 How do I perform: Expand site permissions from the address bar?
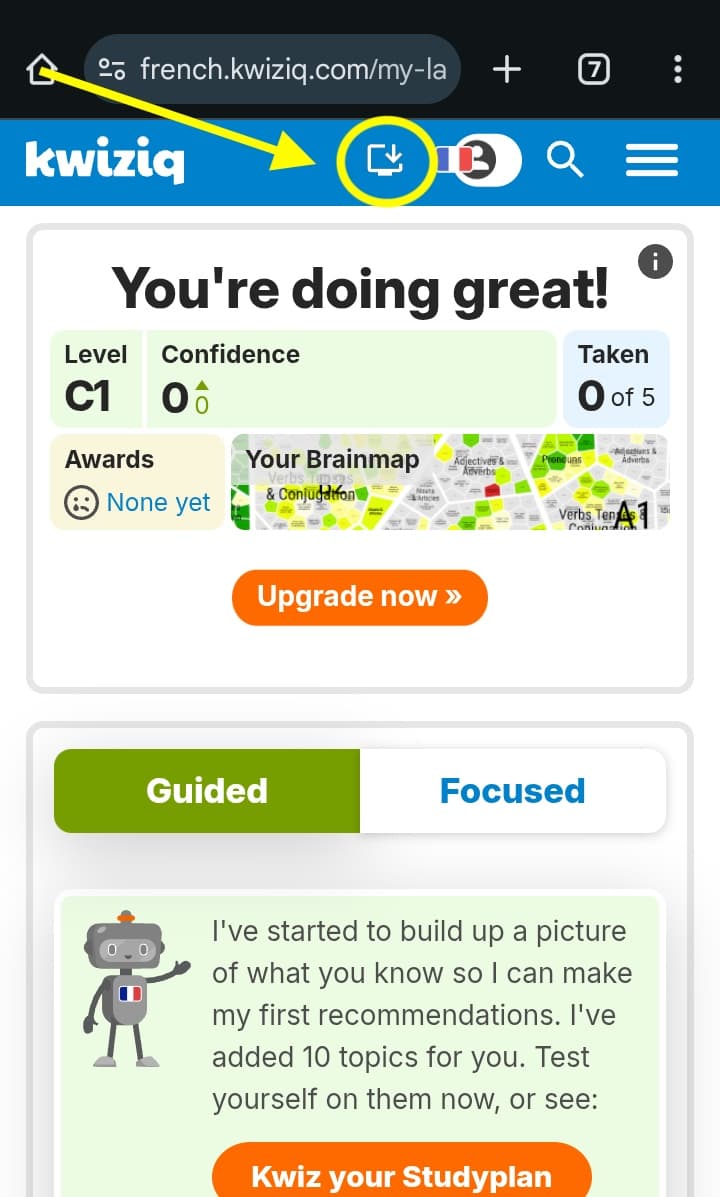point(112,70)
